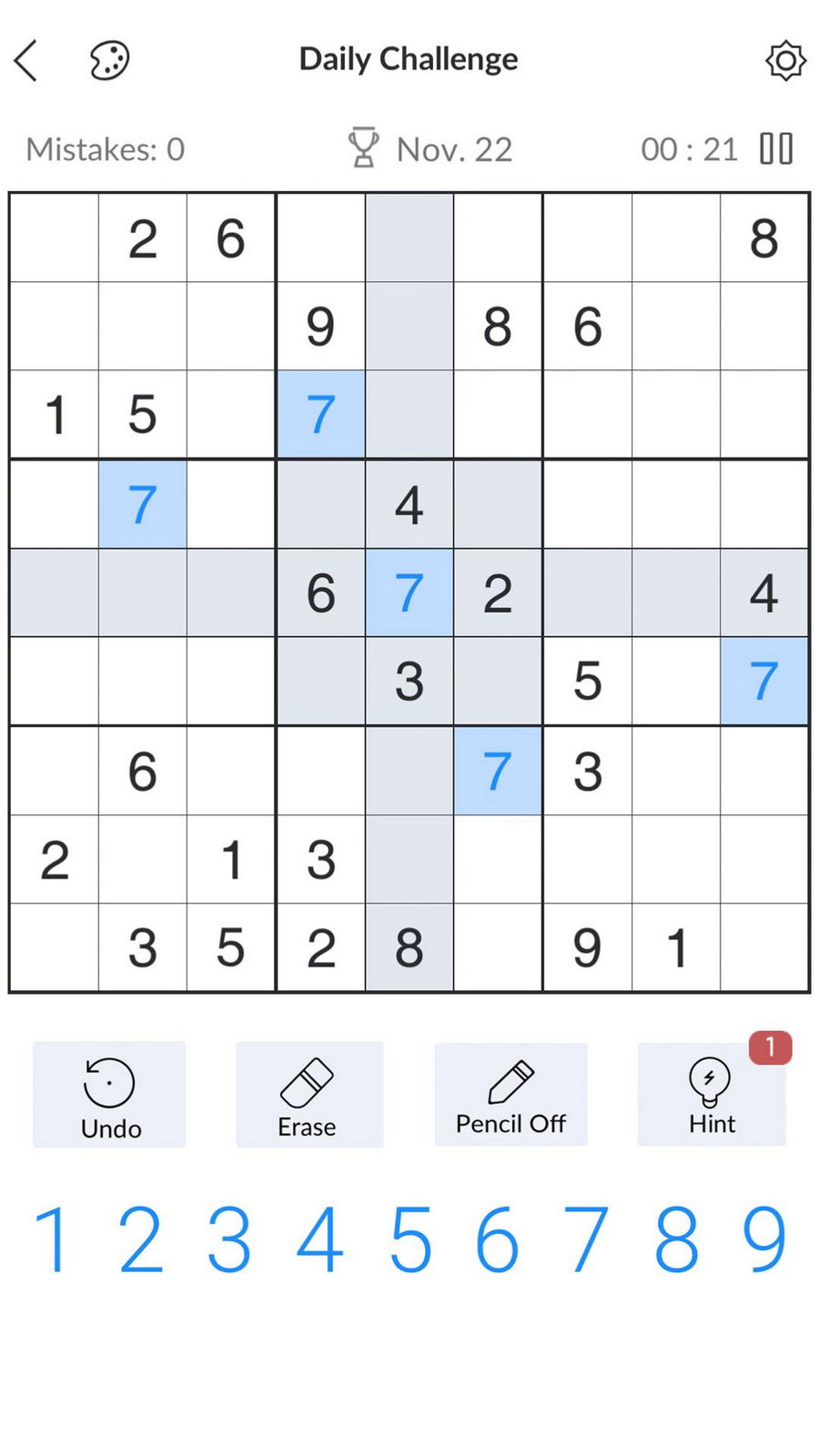This screenshot has width=819, height=1456.
Task: Select number 7 from number pad
Action: coord(586,1239)
